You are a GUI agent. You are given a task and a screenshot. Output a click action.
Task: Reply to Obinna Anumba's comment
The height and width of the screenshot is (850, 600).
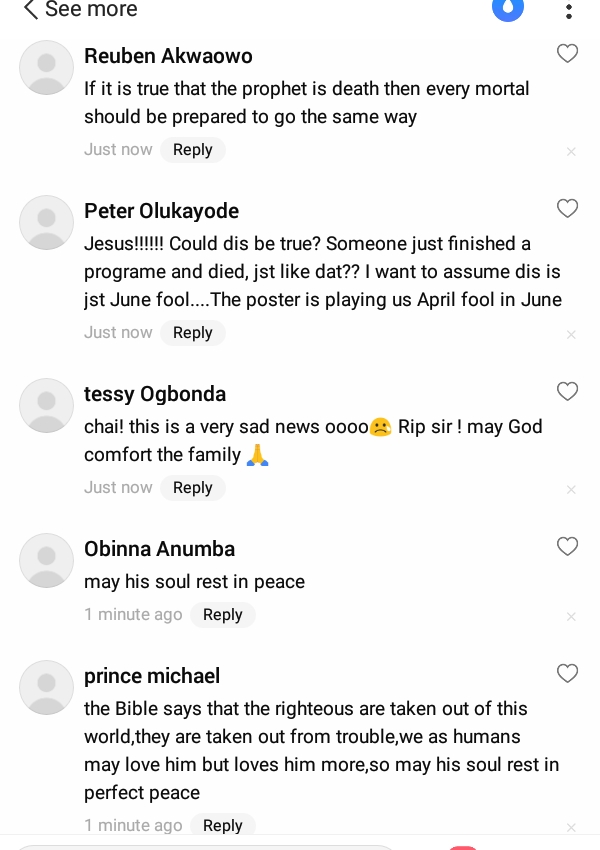[222, 615]
